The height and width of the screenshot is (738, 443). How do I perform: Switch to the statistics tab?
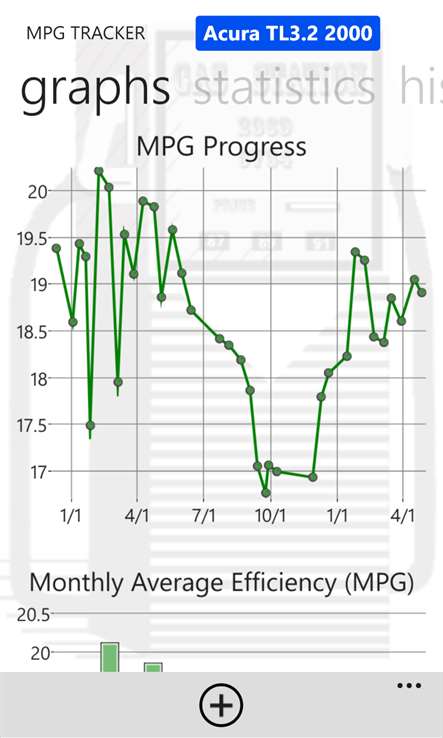click(284, 87)
